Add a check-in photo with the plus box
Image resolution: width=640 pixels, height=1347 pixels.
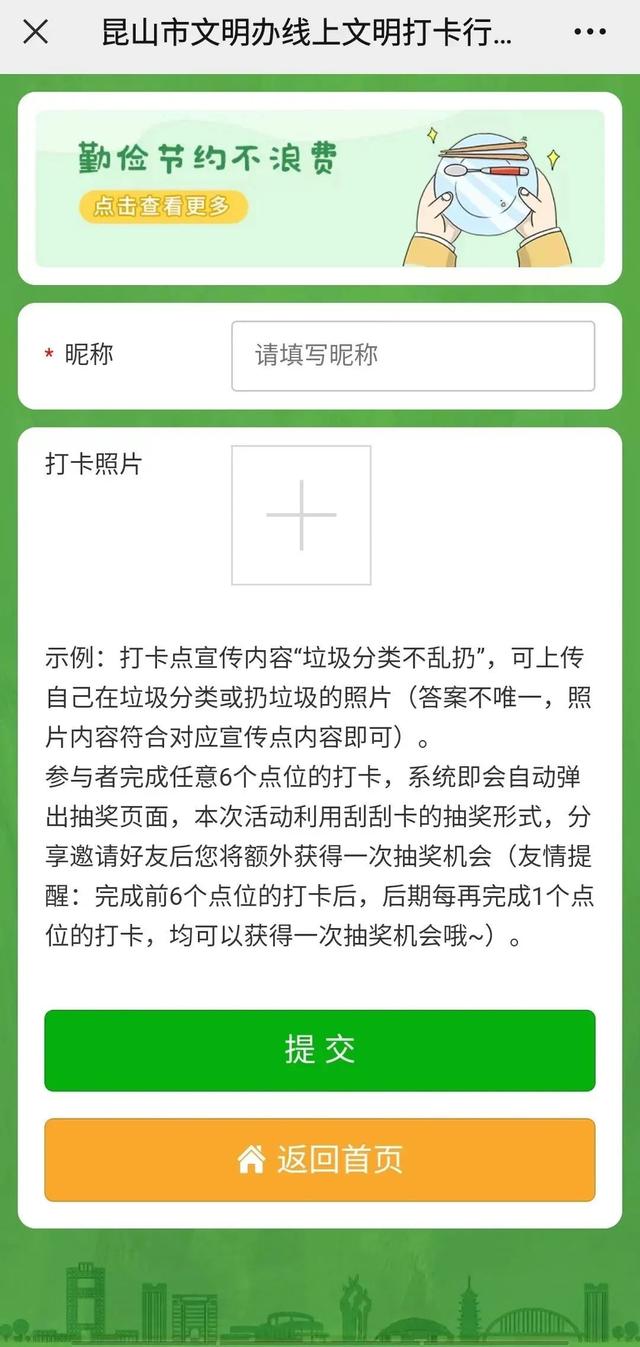tap(301, 515)
